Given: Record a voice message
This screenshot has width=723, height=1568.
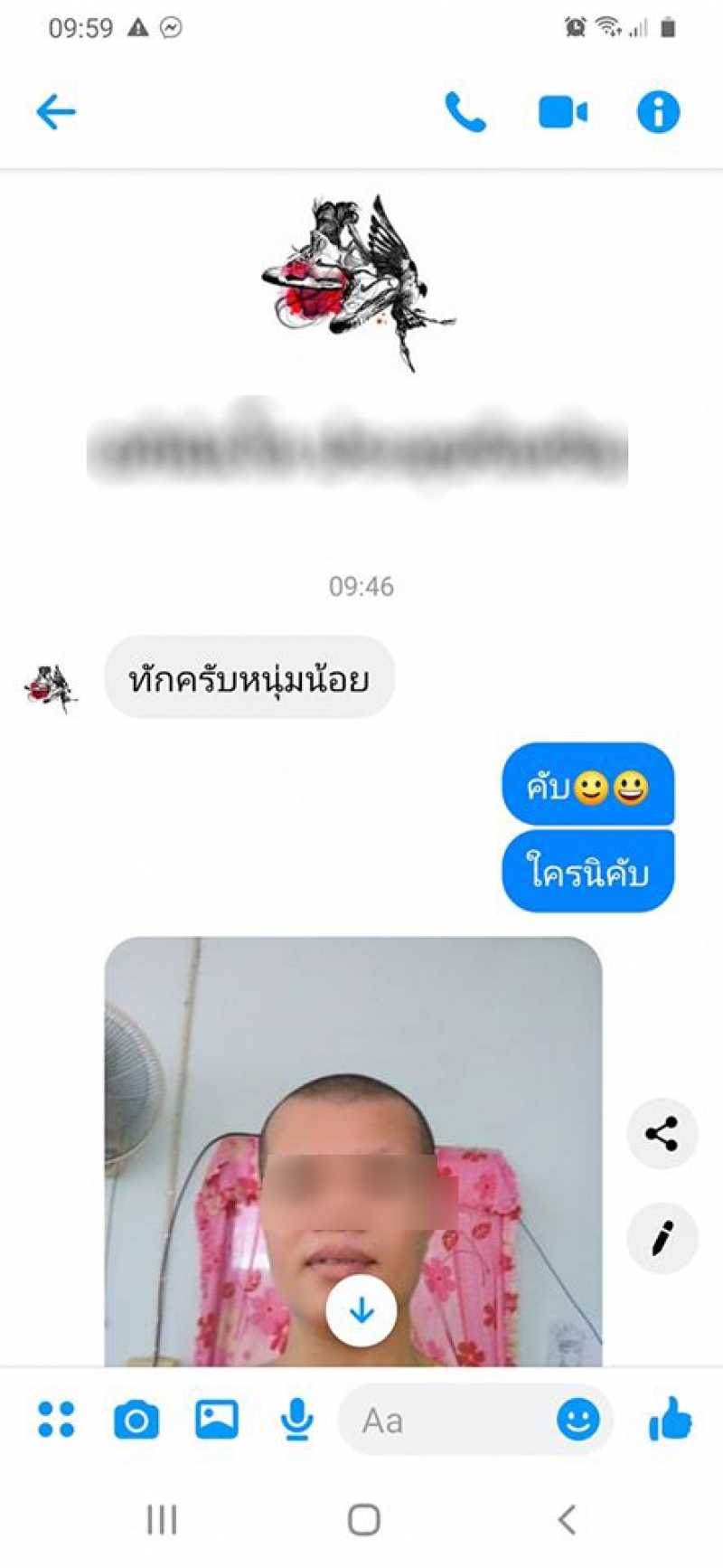Looking at the screenshot, I should 296,1419.
